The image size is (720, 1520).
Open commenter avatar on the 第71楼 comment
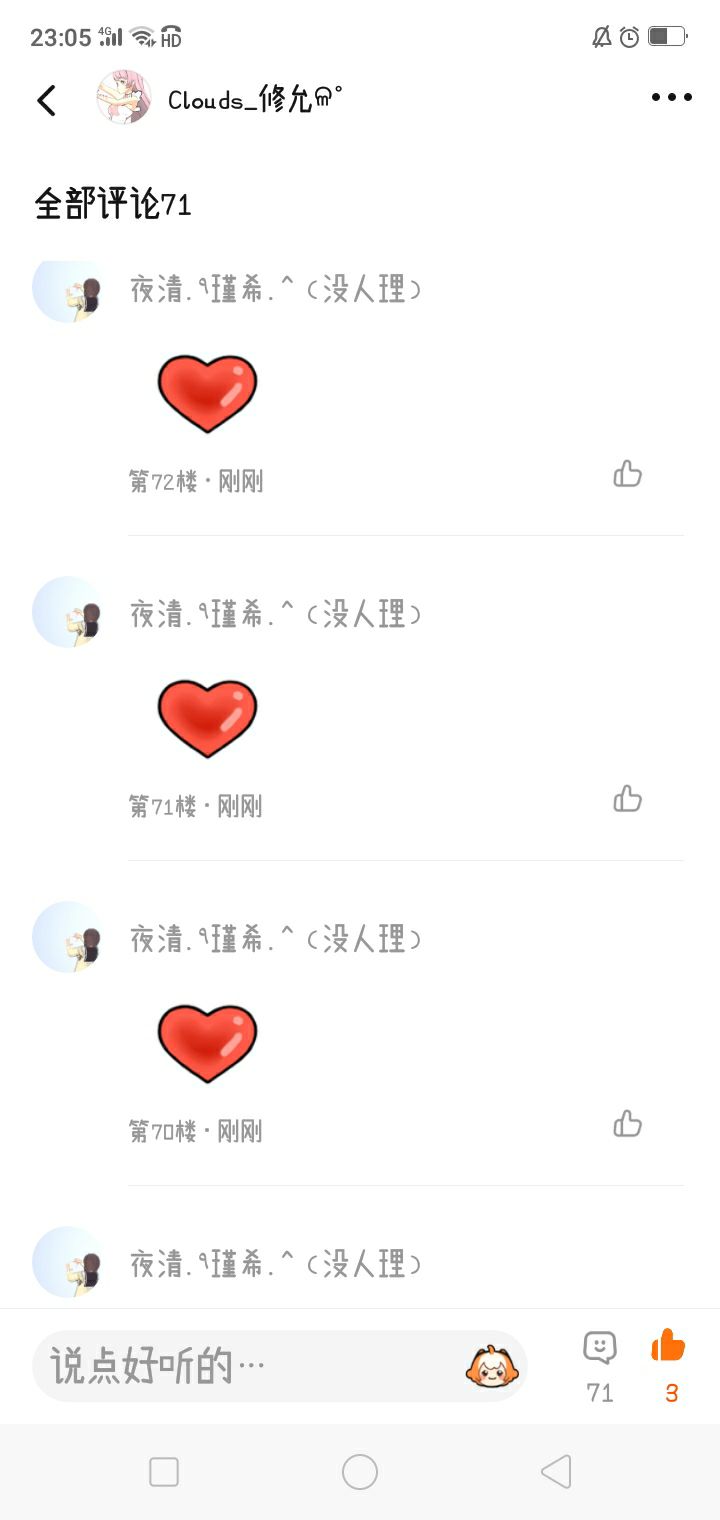click(x=68, y=612)
